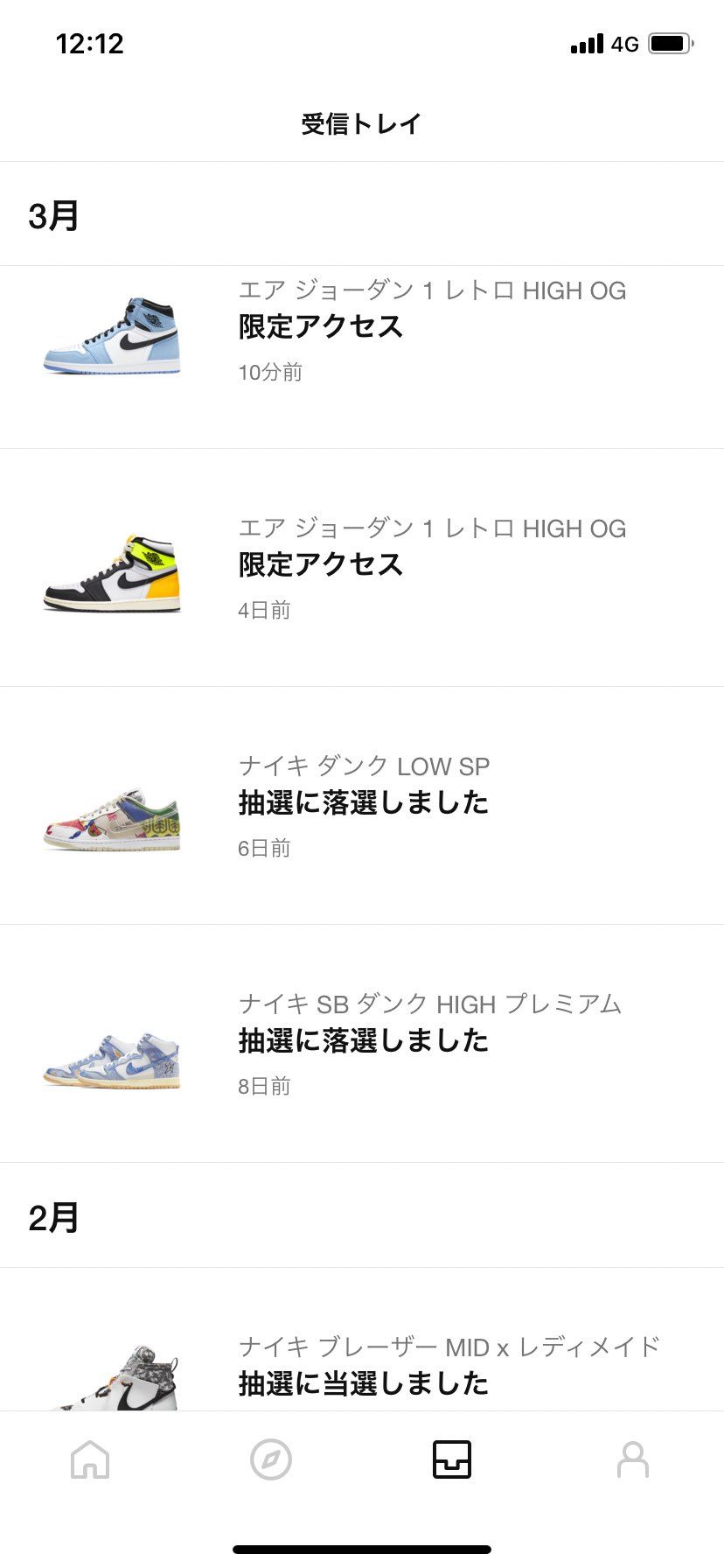Tap the battery indicator in the status bar
The image size is (724, 1568).
click(x=670, y=42)
